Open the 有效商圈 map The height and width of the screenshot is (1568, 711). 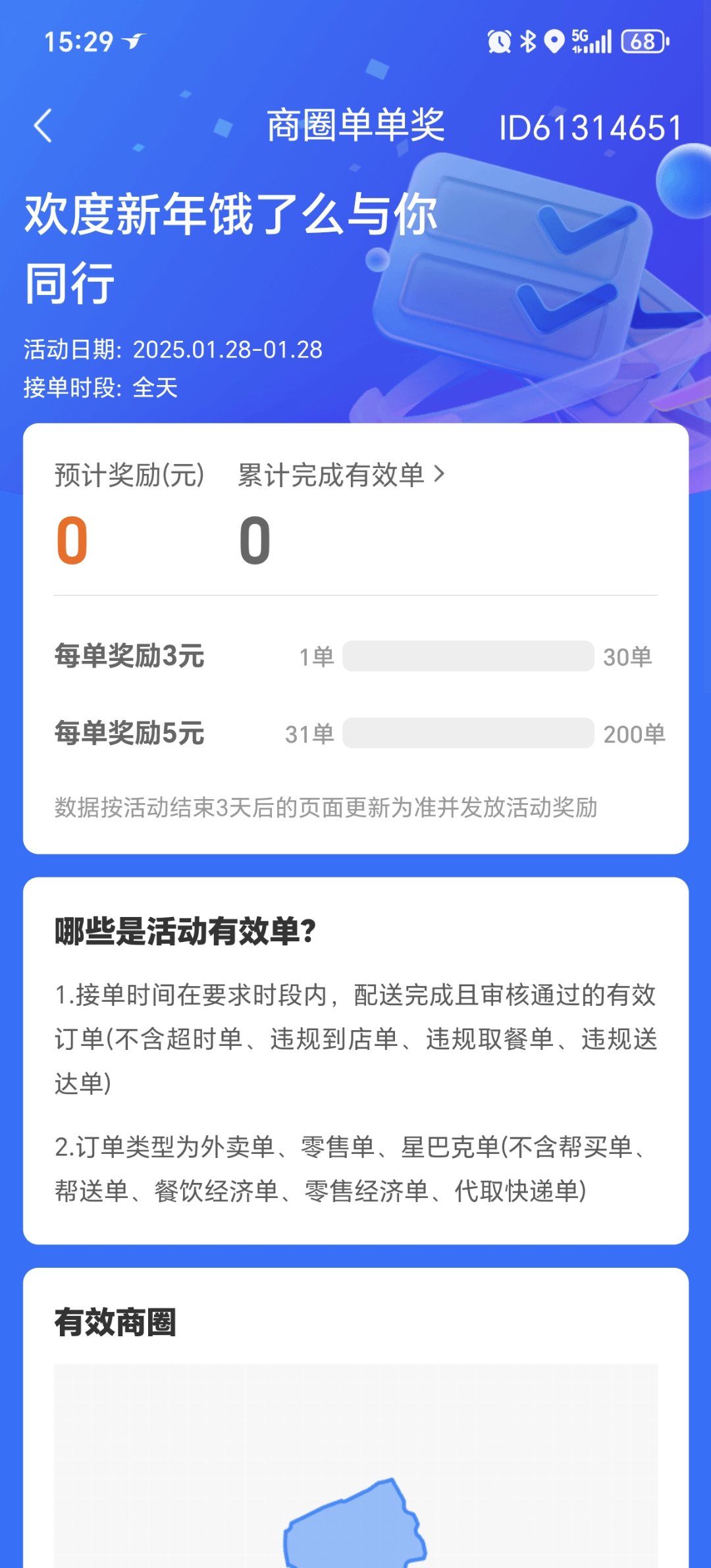[355, 1465]
